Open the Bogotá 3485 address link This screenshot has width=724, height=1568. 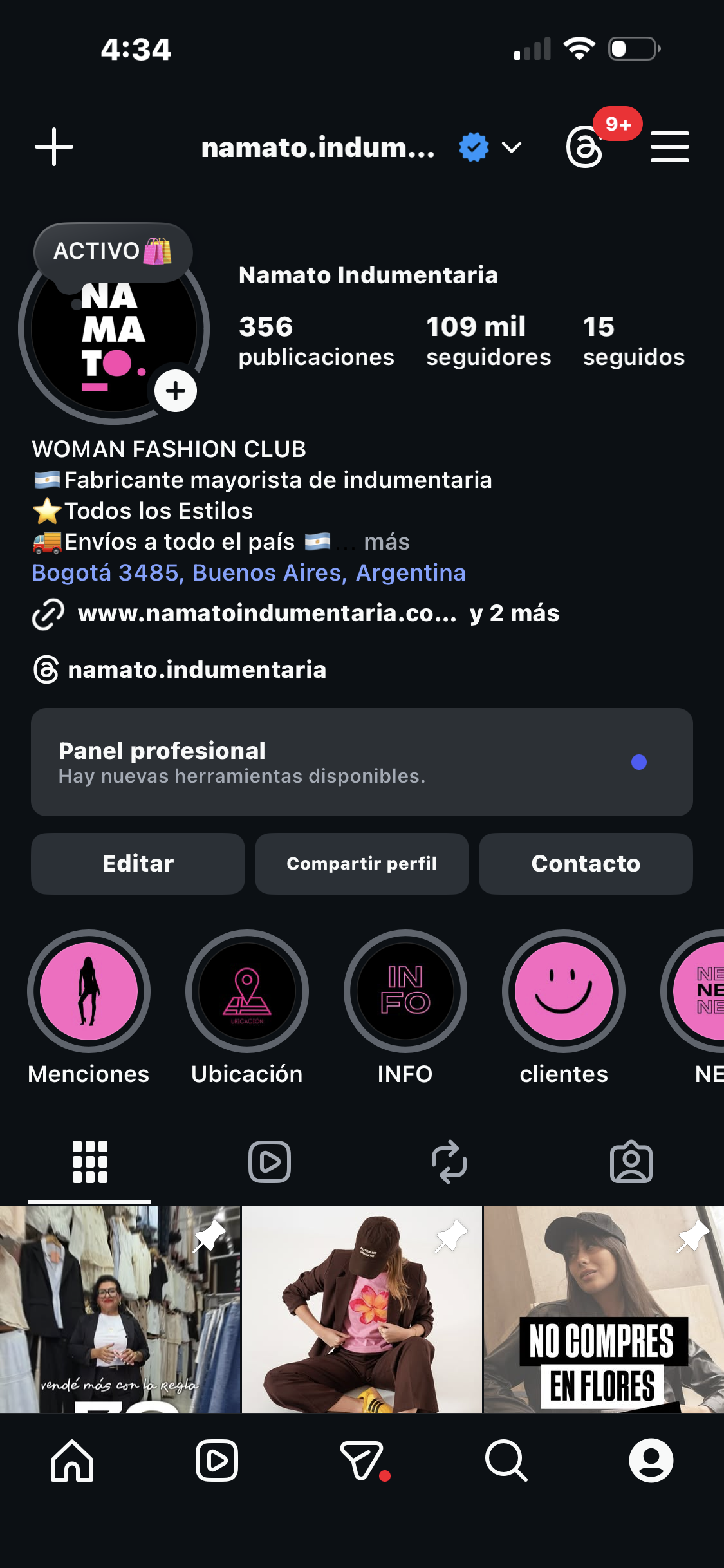[248, 573]
